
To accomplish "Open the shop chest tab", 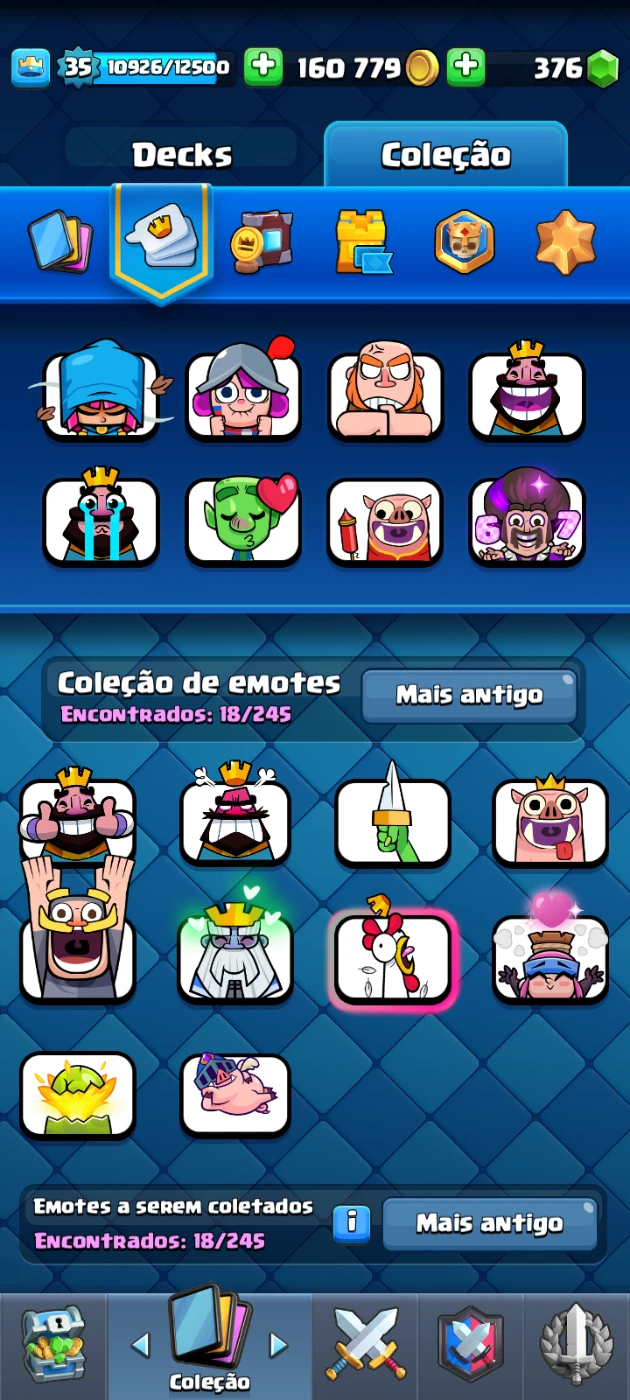I will 51,1345.
